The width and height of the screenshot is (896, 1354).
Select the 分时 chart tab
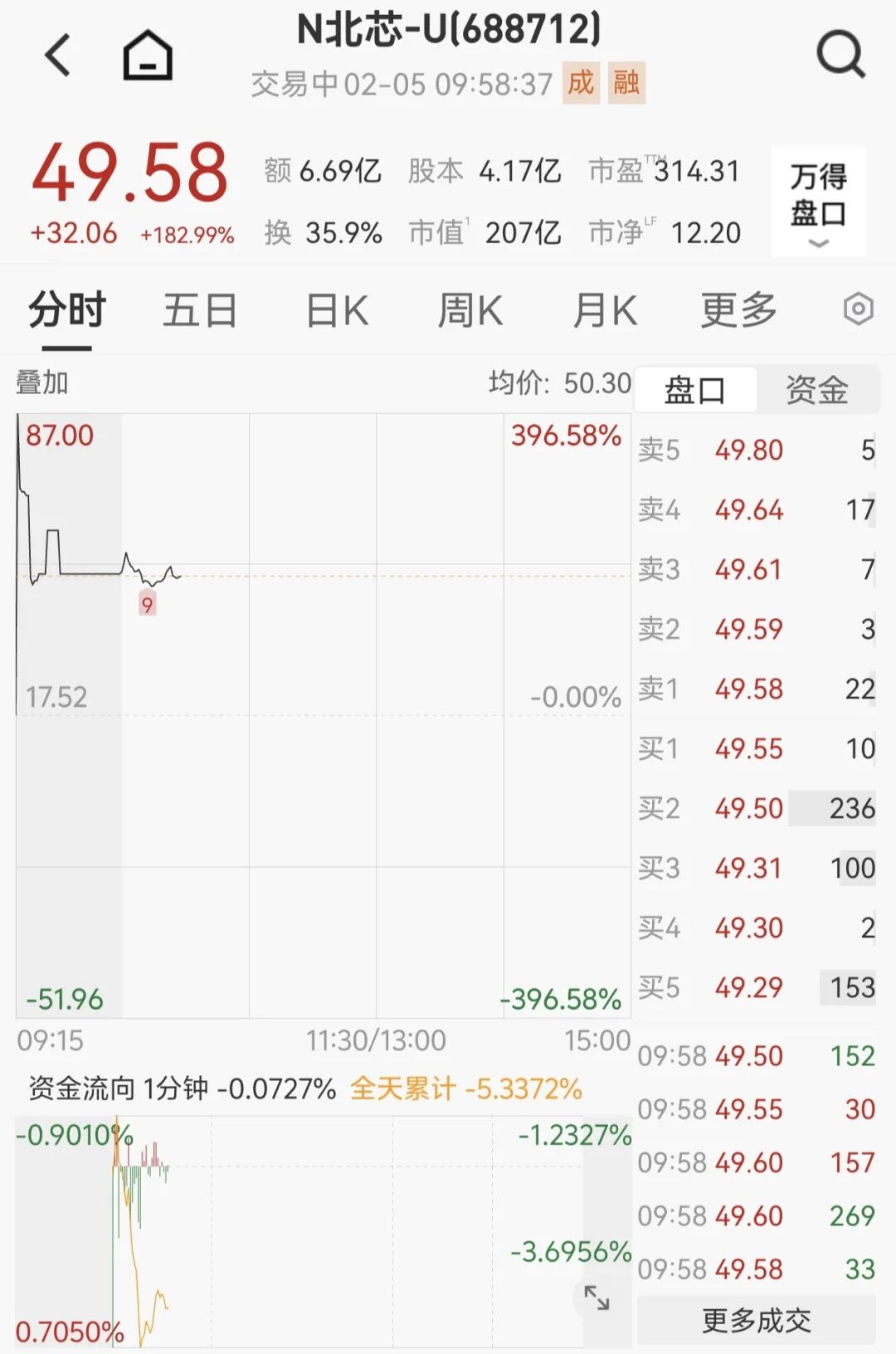point(67,311)
